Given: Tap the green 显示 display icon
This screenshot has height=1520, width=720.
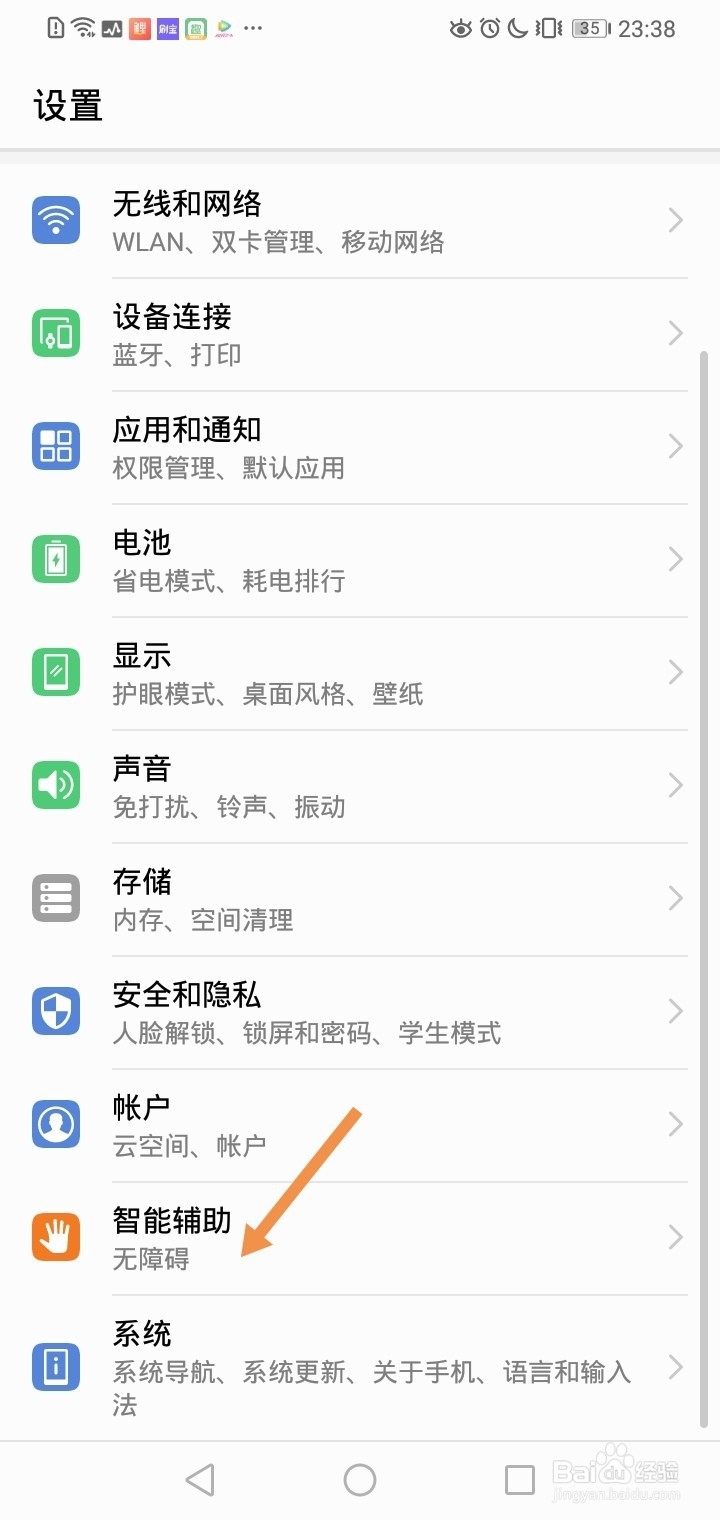Looking at the screenshot, I should pos(55,671).
